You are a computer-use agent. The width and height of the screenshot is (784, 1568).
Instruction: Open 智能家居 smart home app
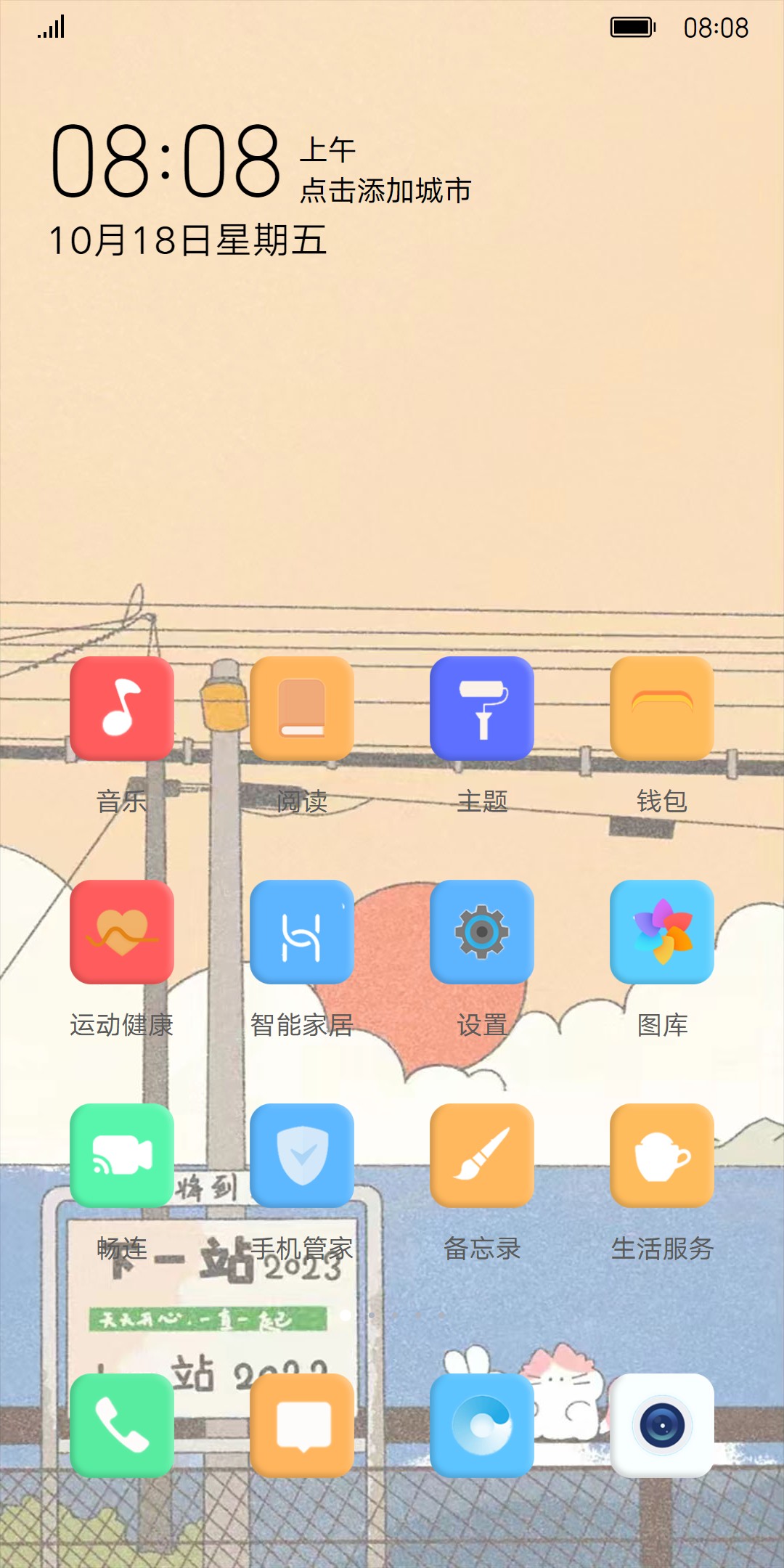coord(302,932)
